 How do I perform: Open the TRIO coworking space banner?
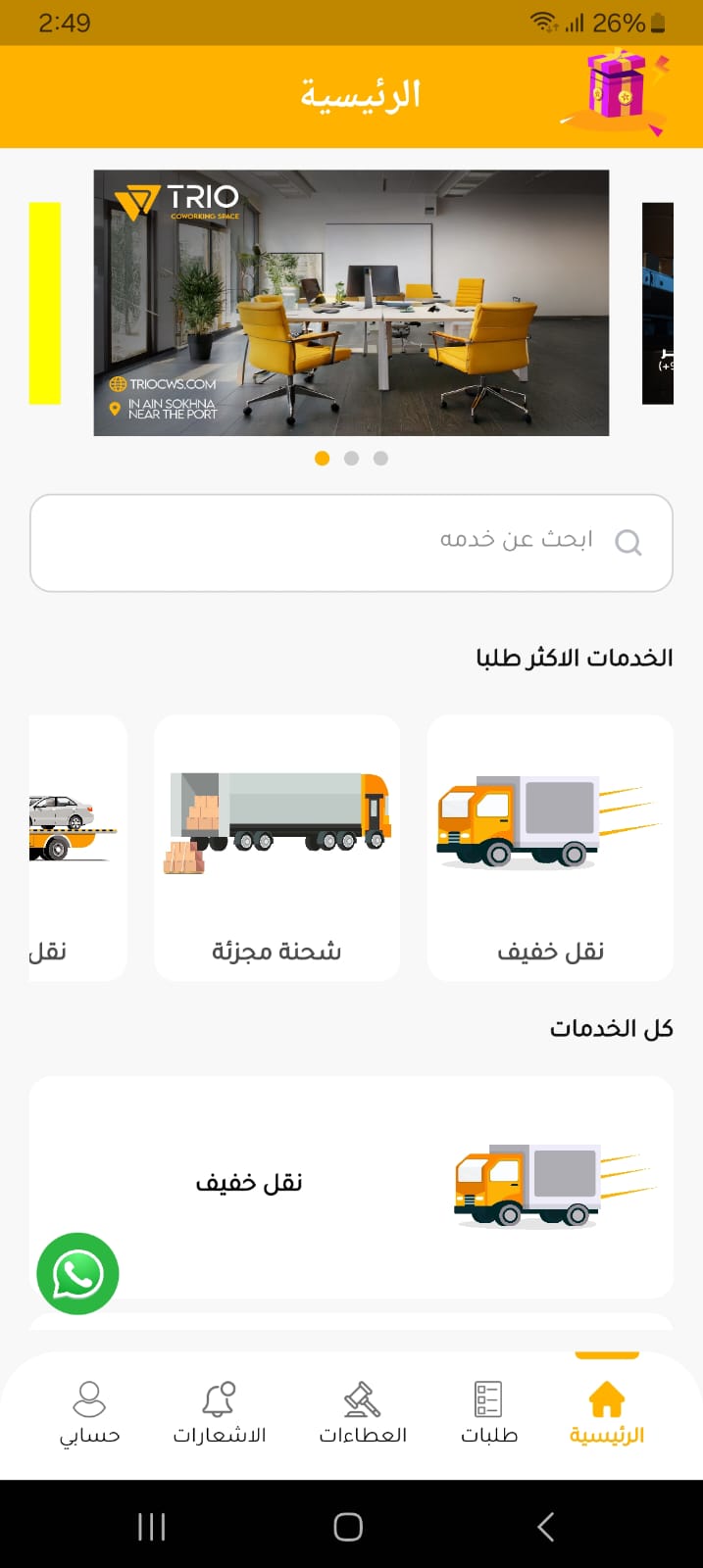(351, 302)
